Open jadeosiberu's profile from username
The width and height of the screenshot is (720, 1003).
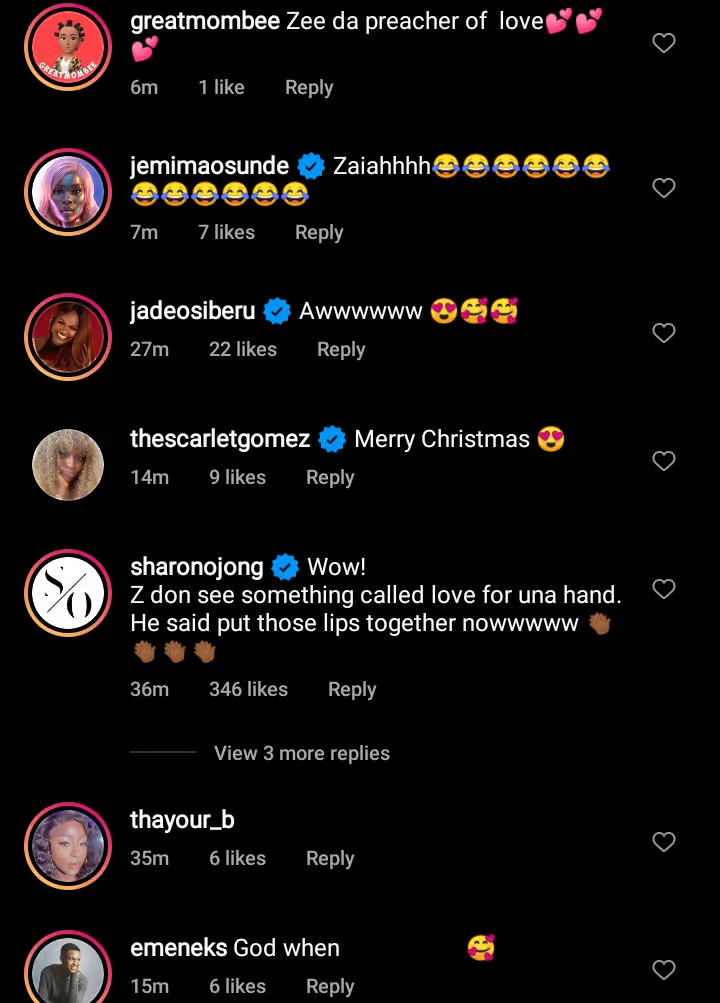(193, 312)
